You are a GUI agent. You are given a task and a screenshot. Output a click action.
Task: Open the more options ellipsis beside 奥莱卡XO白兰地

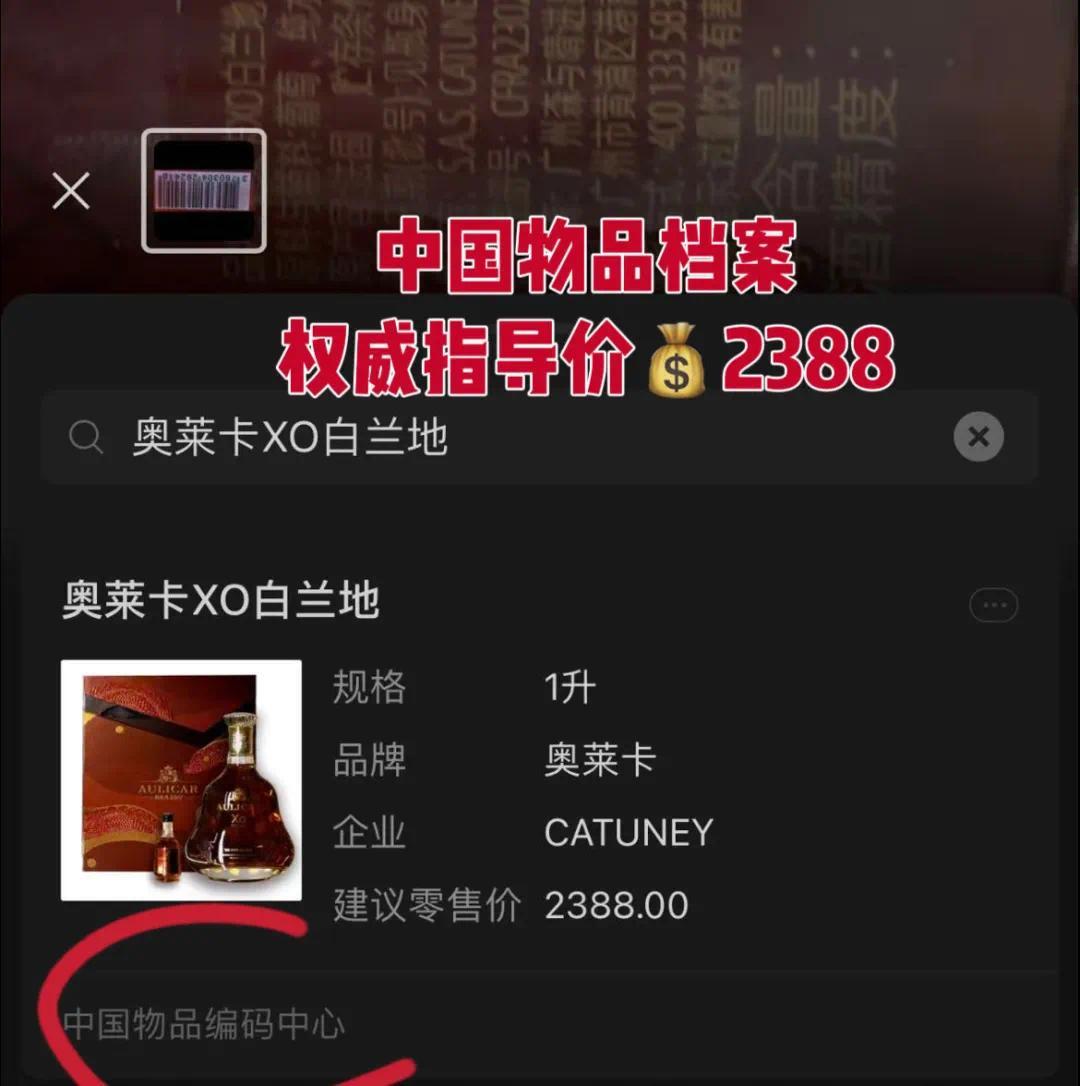click(x=994, y=604)
